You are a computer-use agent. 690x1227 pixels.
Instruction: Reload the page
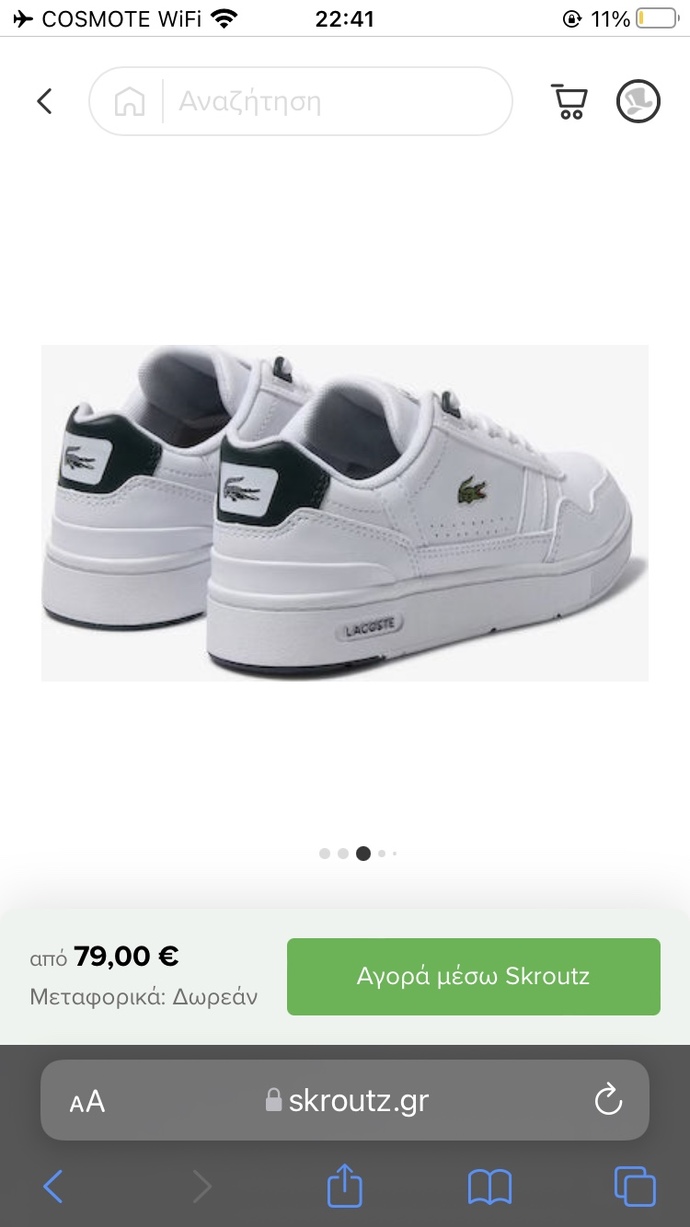coord(608,1100)
